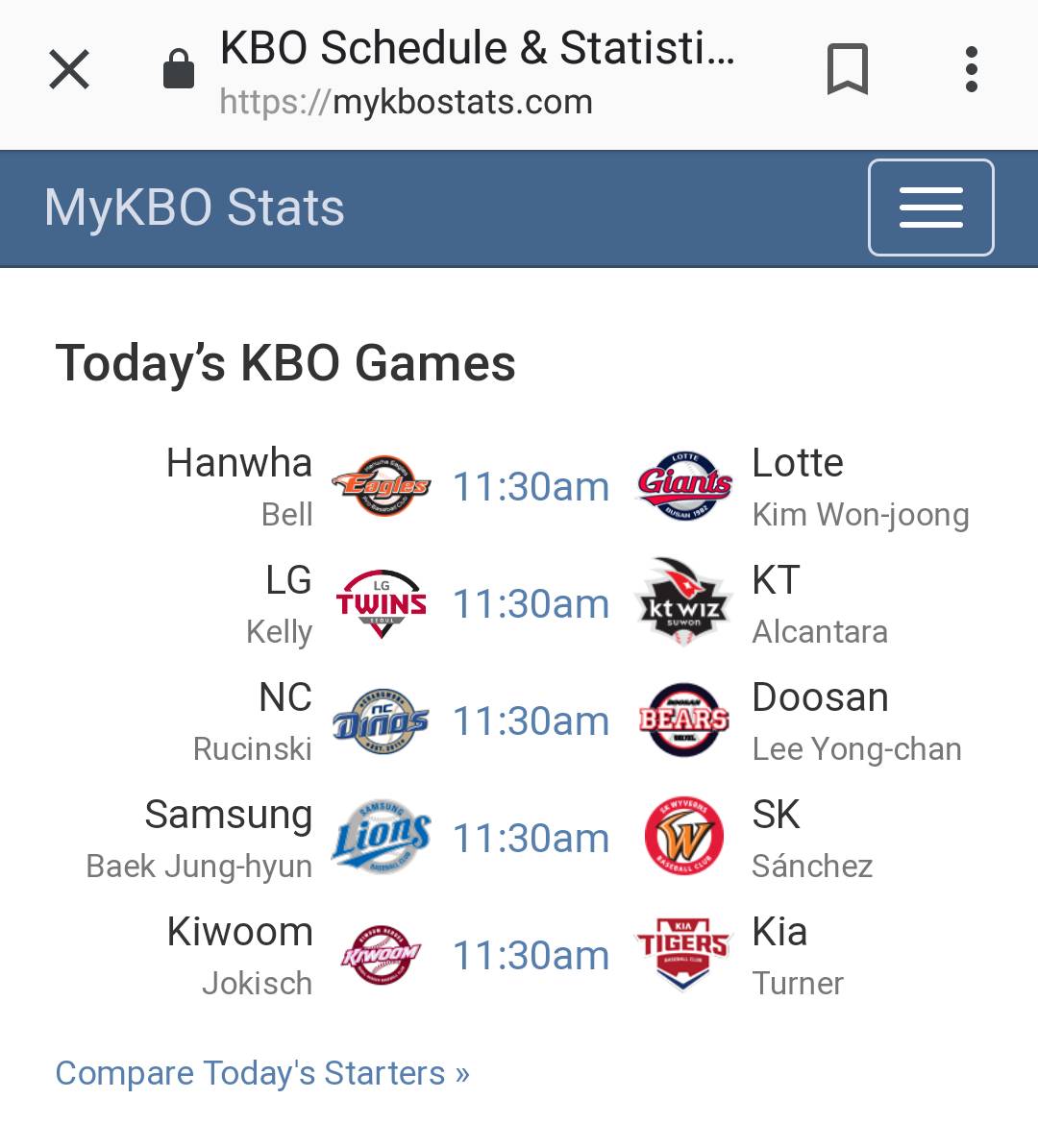Expand the MyKBO Stats hamburger menu
Image resolution: width=1038 pixels, height=1148 pixels.
930,208
